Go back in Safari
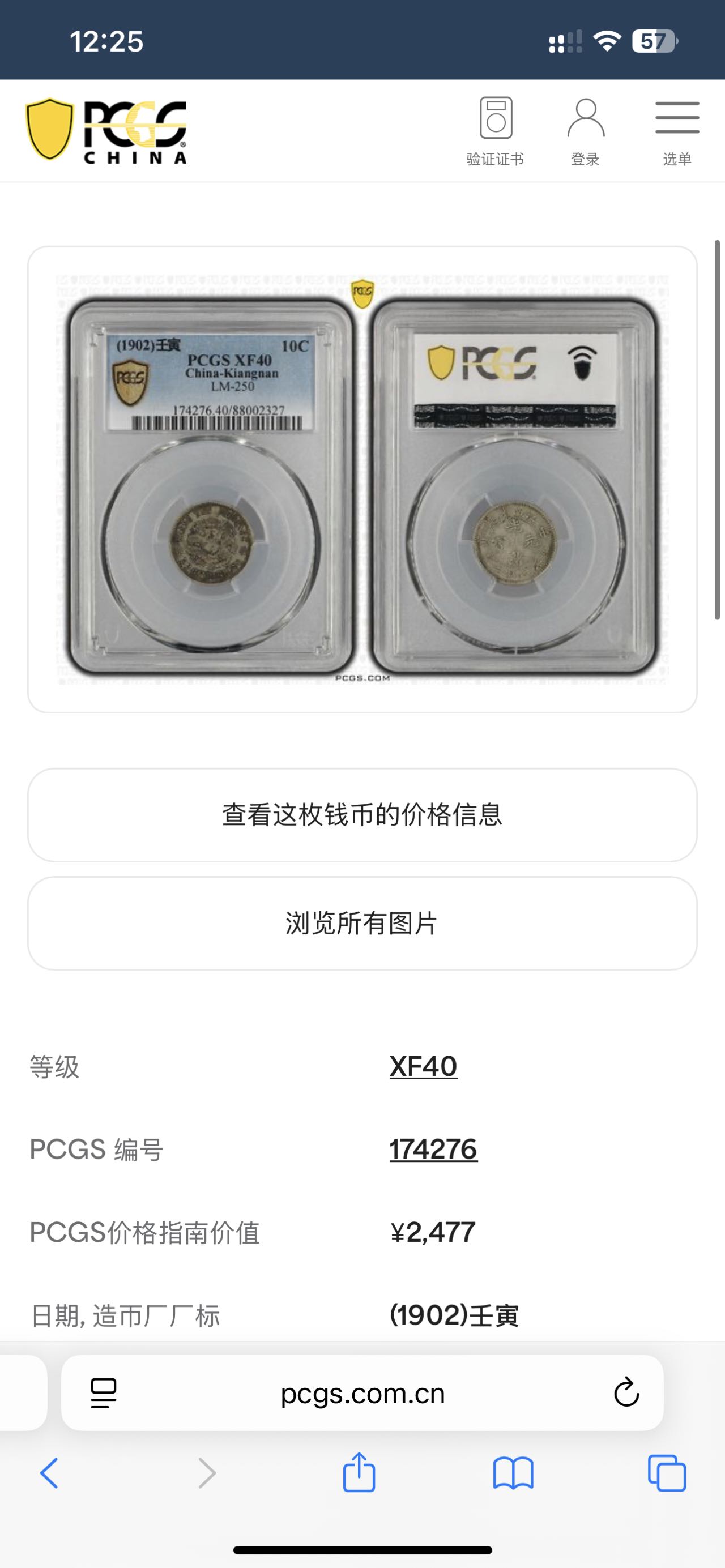 49,1473
